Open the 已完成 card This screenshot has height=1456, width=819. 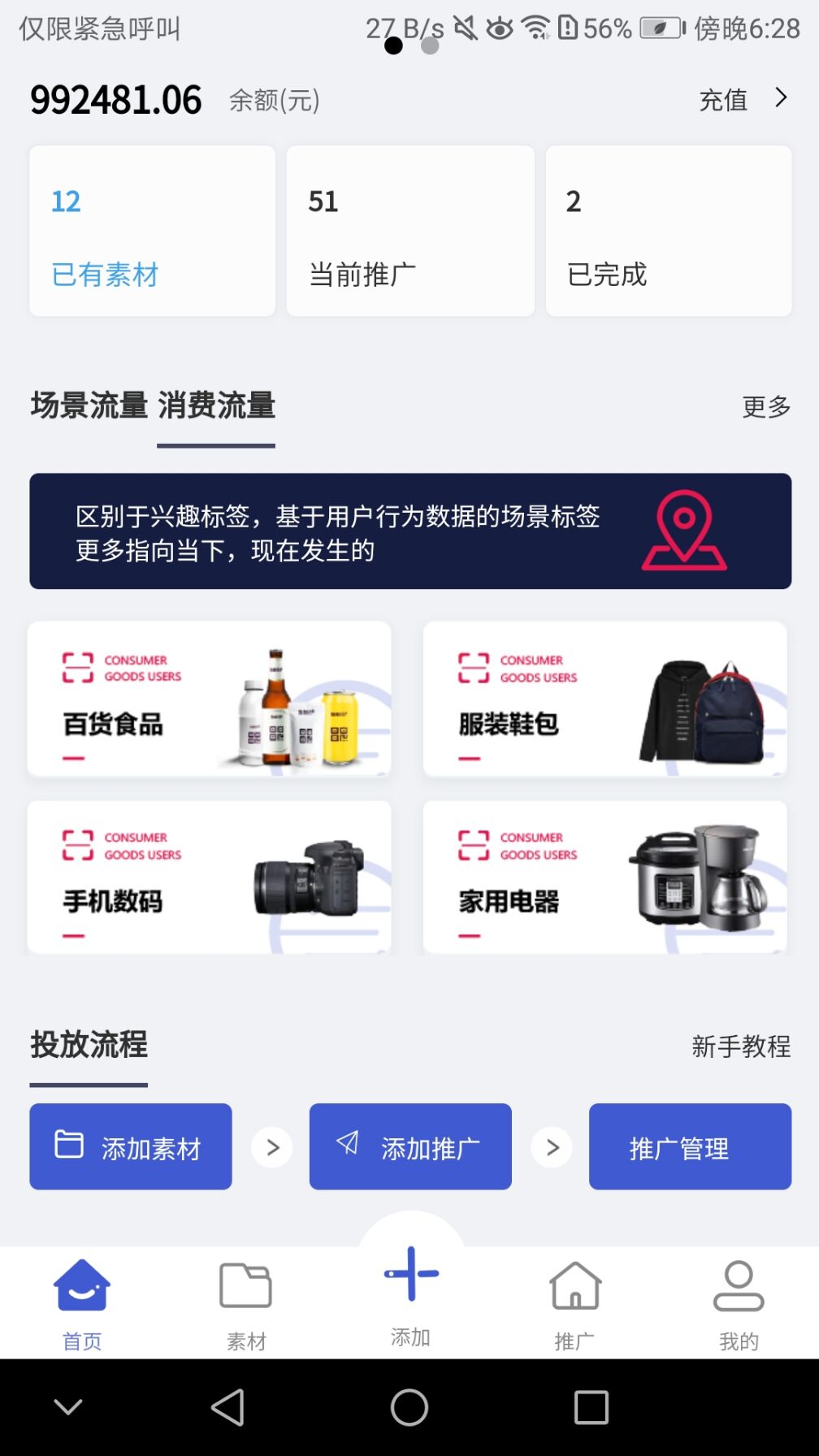coord(668,232)
